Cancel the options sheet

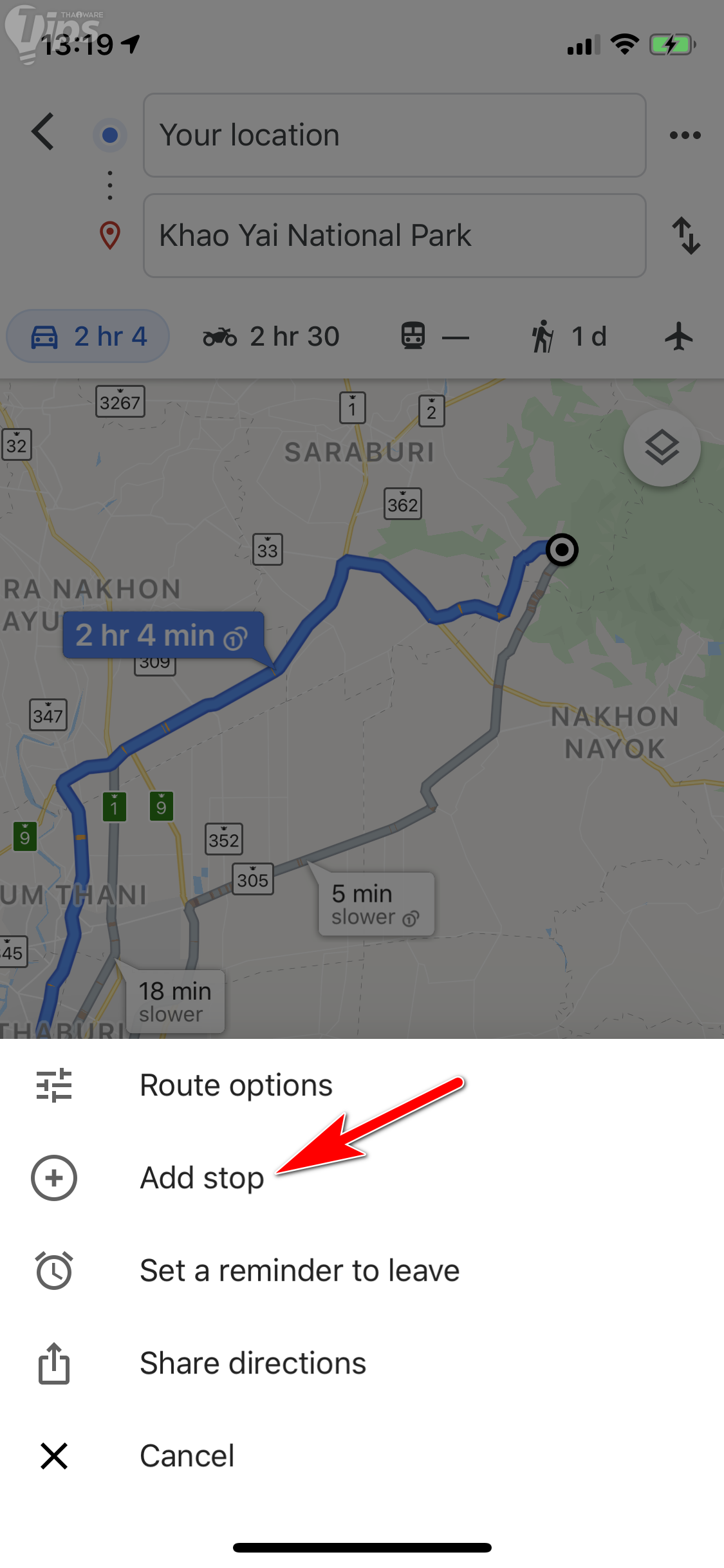(187, 1456)
